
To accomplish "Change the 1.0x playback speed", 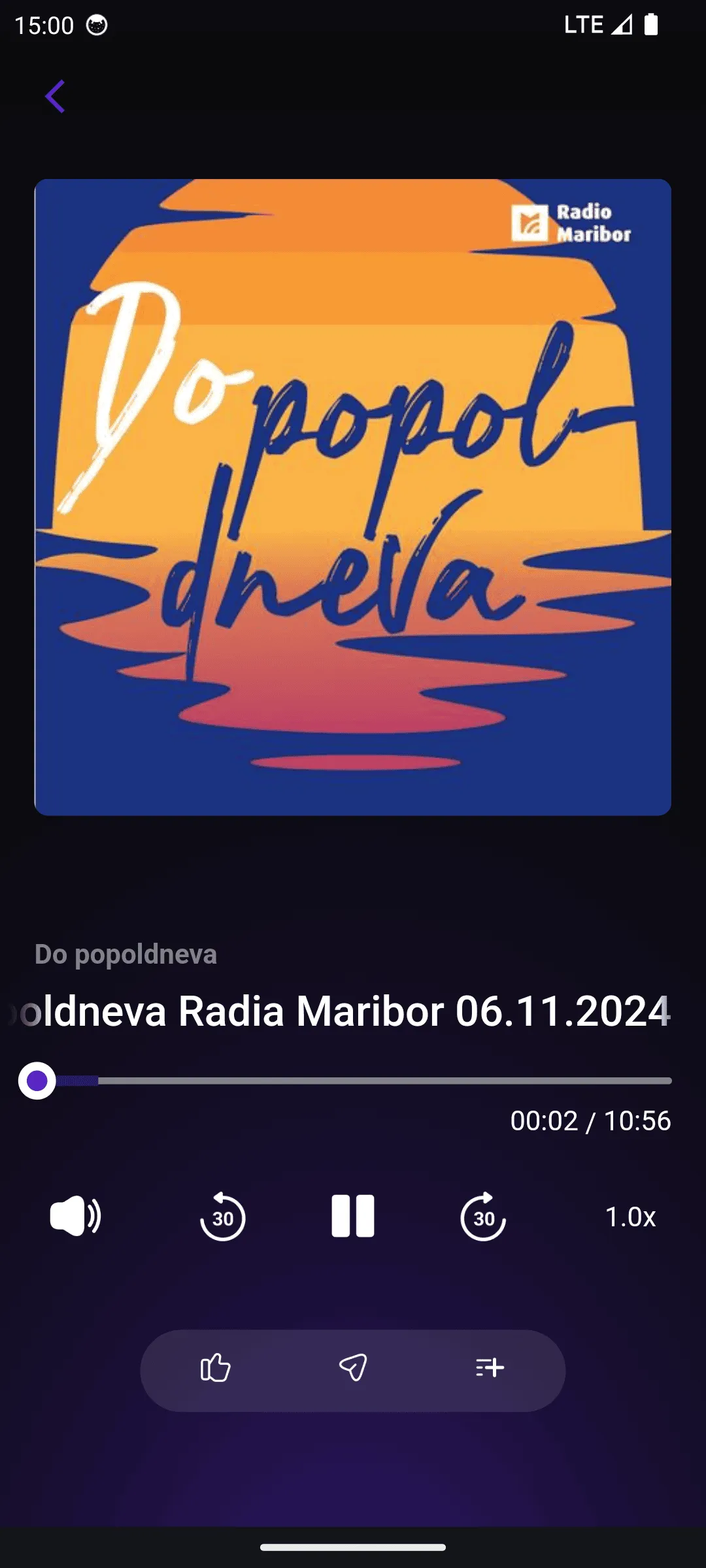I will 630,1217.
